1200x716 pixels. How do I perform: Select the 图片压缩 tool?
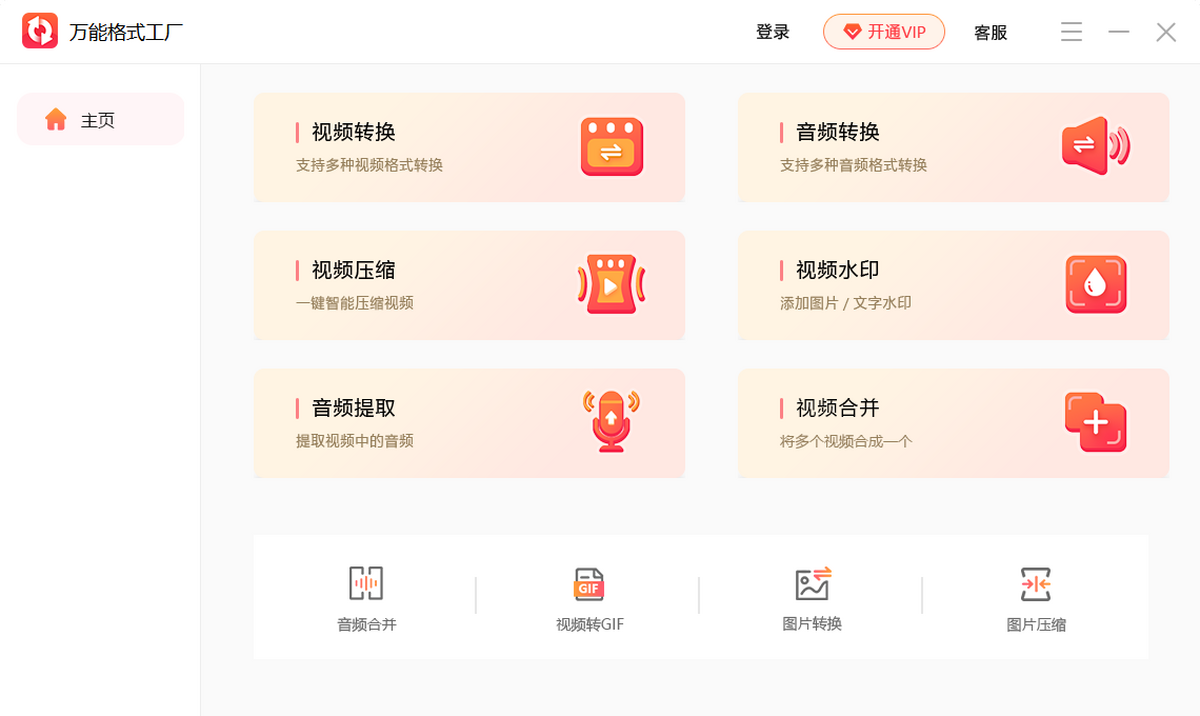[1035, 597]
